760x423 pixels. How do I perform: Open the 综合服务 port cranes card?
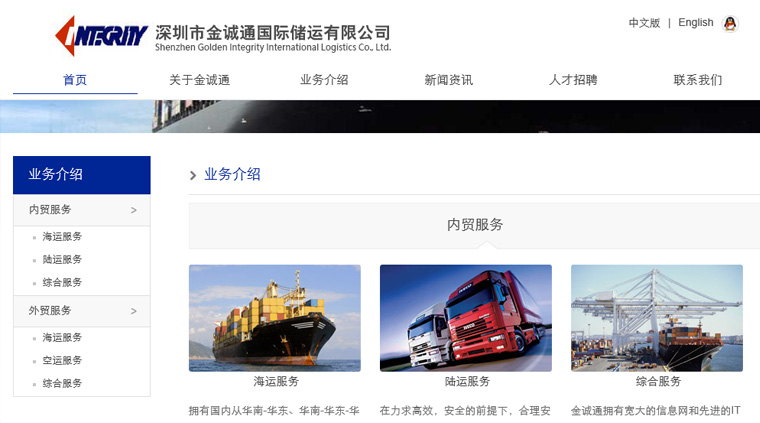coord(657,318)
